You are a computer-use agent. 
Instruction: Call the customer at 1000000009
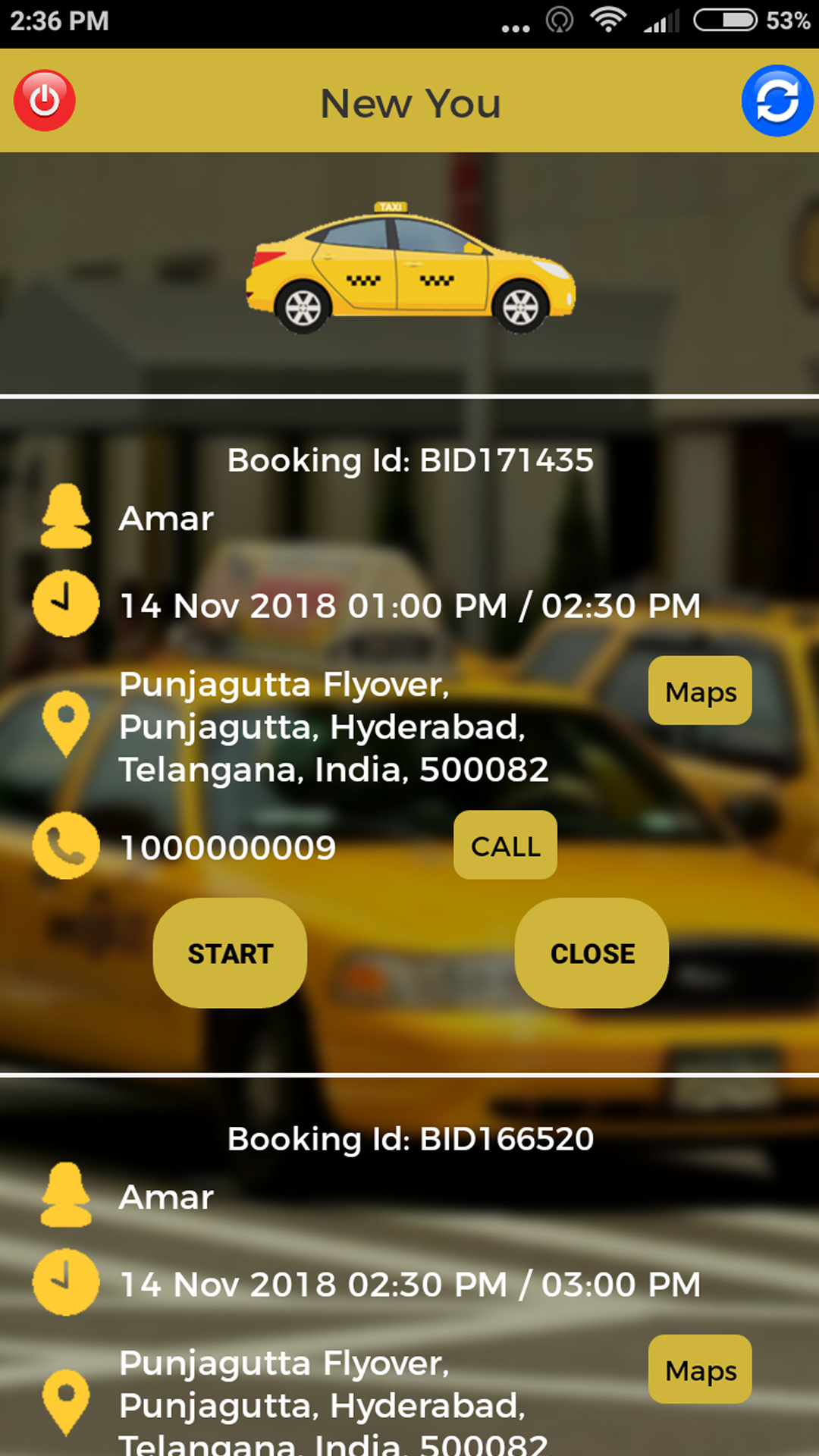point(505,846)
